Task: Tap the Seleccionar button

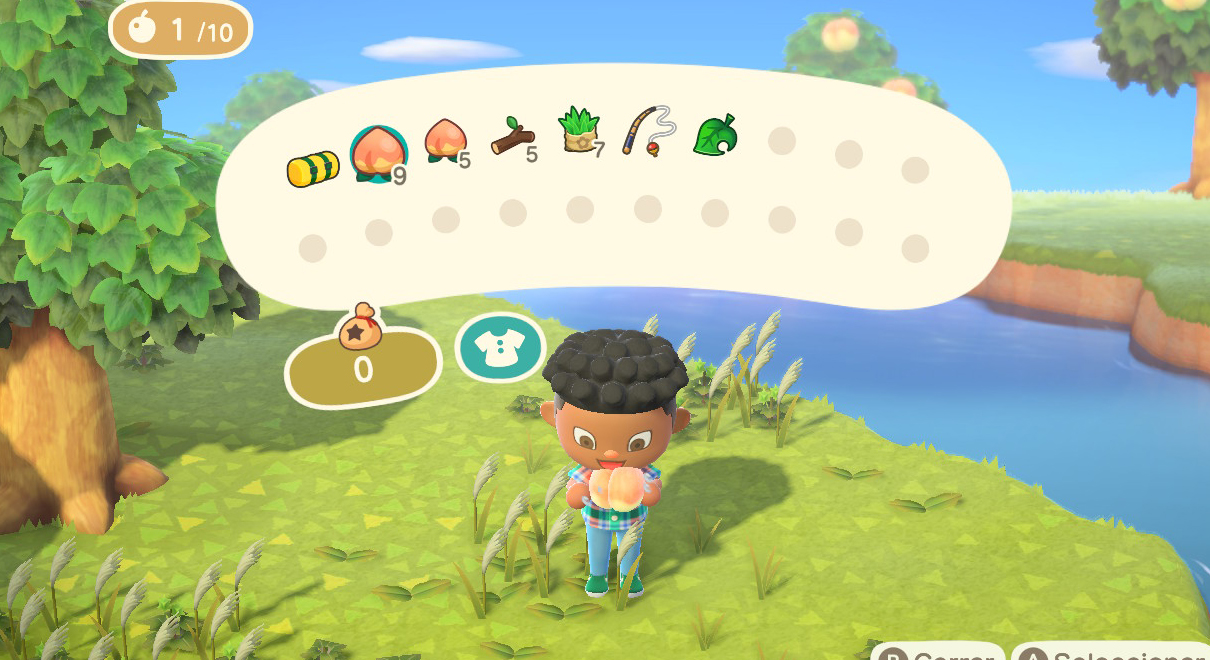Action: point(1110,653)
